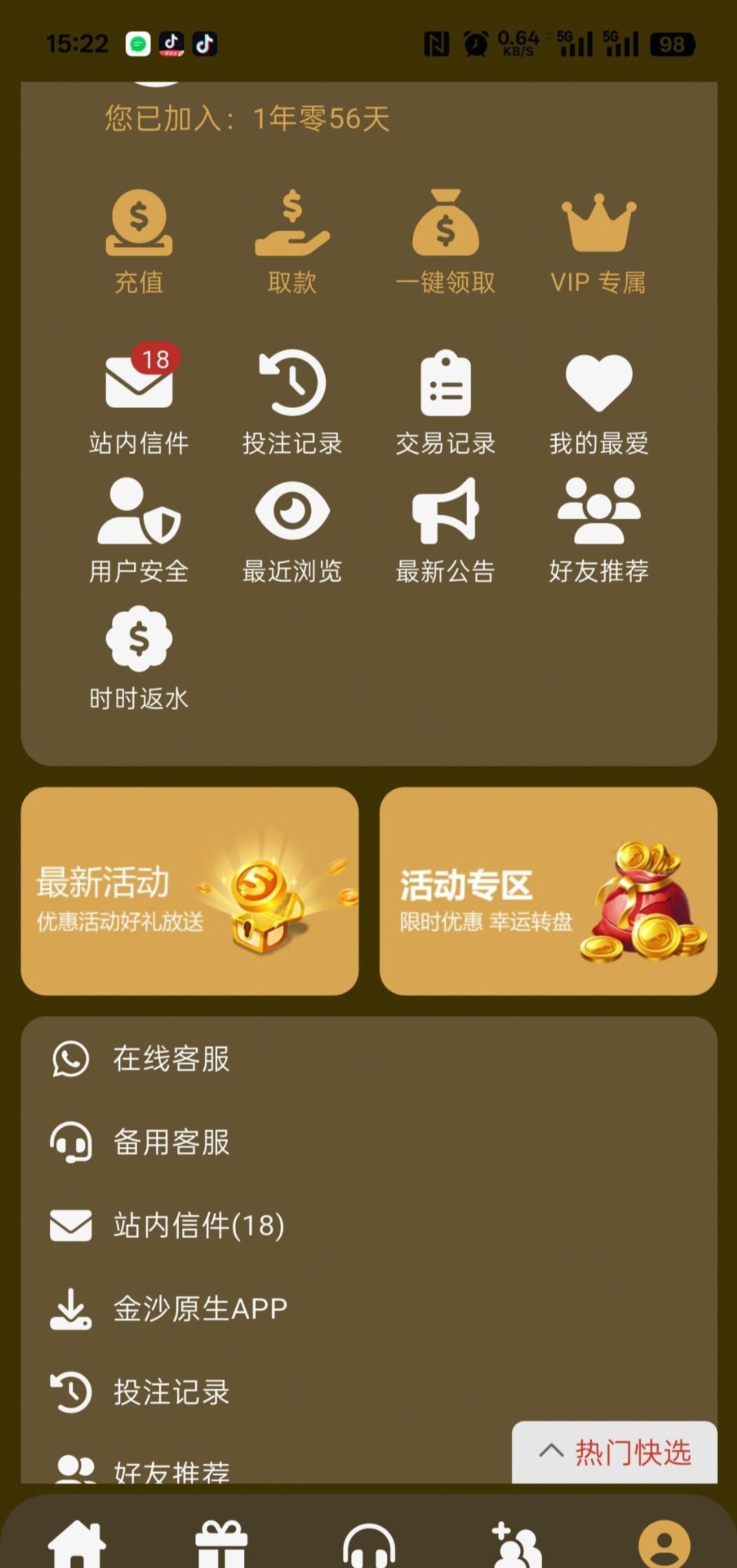Viewport: 737px width, 1568px height.
Task: Open 交易记录 transaction history
Action: click(445, 400)
